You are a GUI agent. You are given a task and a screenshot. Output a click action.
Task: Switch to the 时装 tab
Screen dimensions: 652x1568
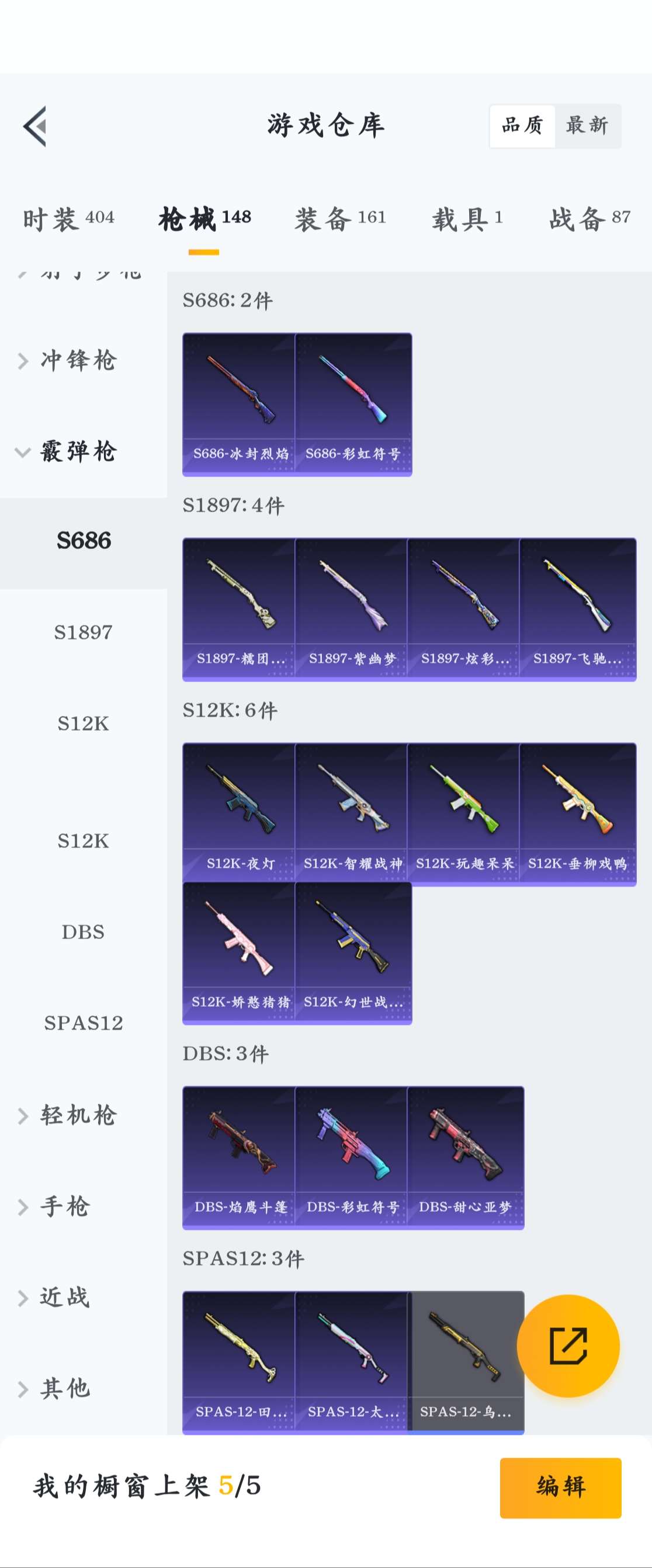tap(68, 219)
